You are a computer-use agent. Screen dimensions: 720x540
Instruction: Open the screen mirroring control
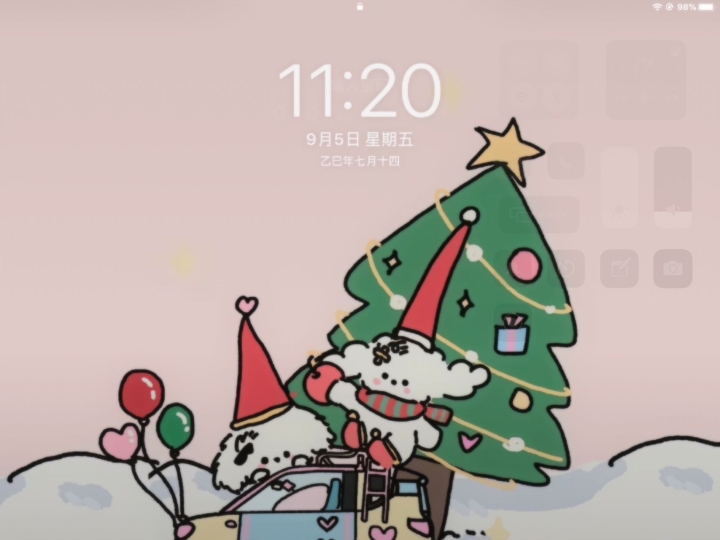540,214
